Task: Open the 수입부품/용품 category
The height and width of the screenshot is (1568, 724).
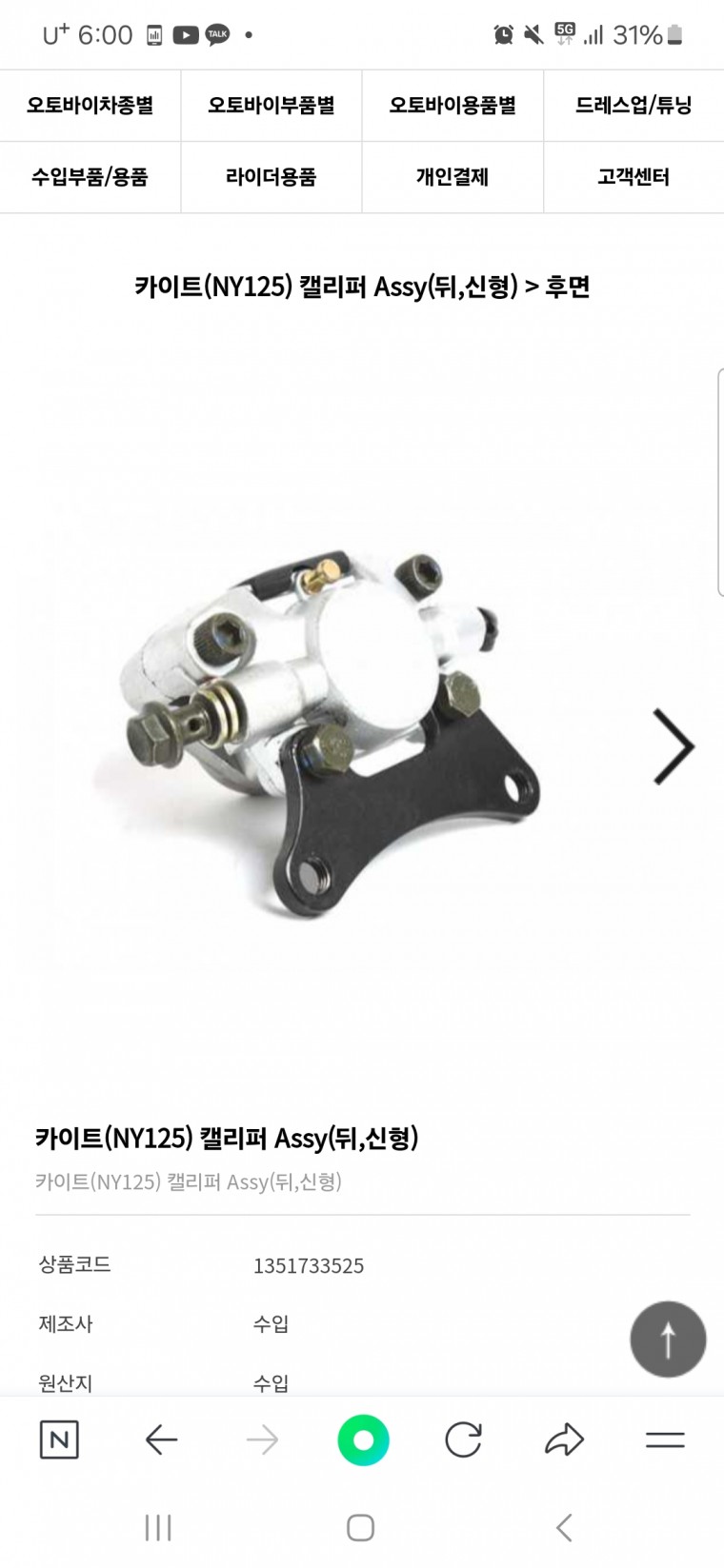Action: (x=90, y=177)
